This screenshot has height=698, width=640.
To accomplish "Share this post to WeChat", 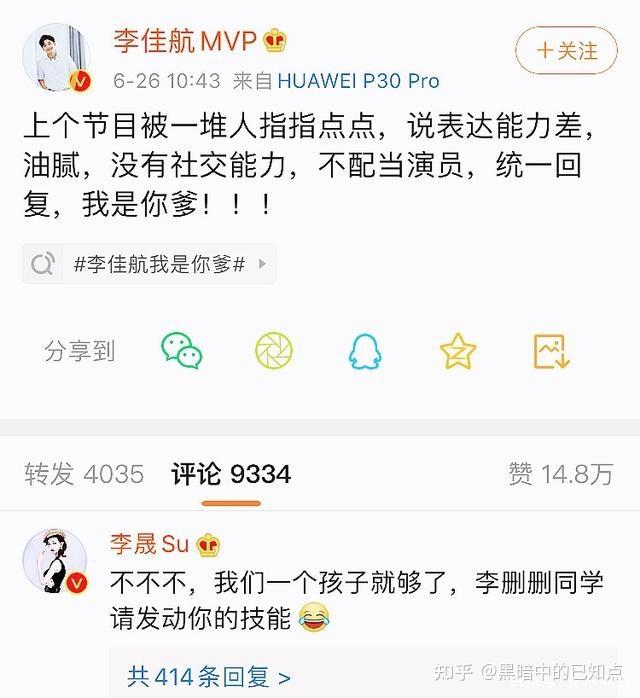I will pos(182,351).
